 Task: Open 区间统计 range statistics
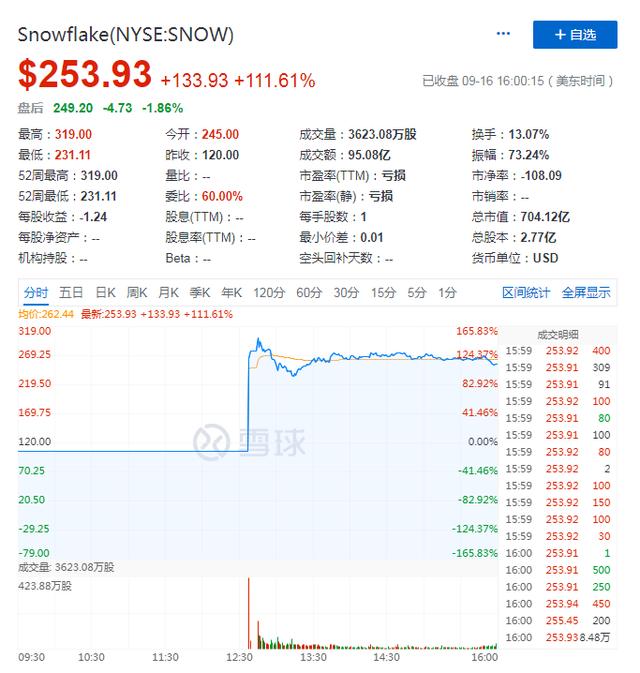(526, 292)
